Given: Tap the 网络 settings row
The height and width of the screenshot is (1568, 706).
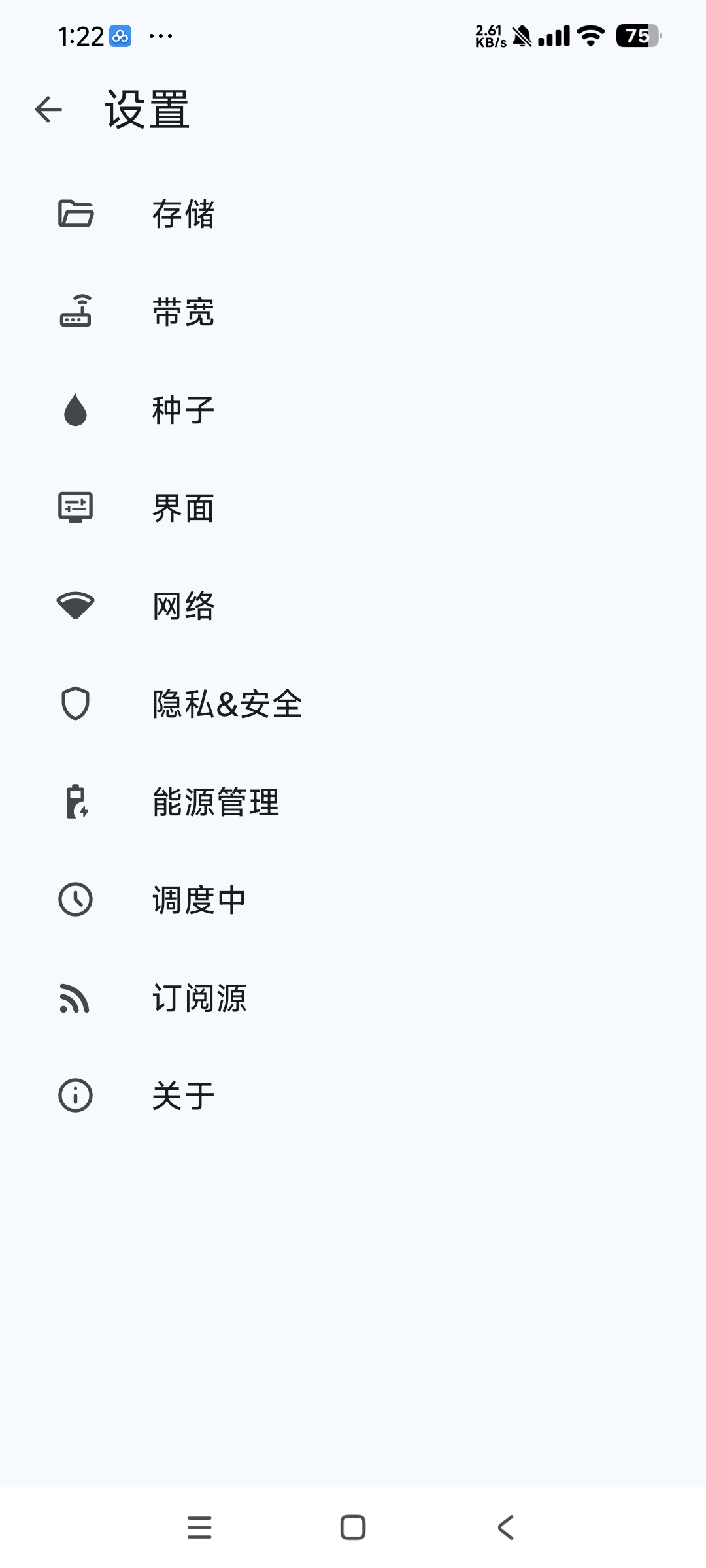Looking at the screenshot, I should pos(183,606).
